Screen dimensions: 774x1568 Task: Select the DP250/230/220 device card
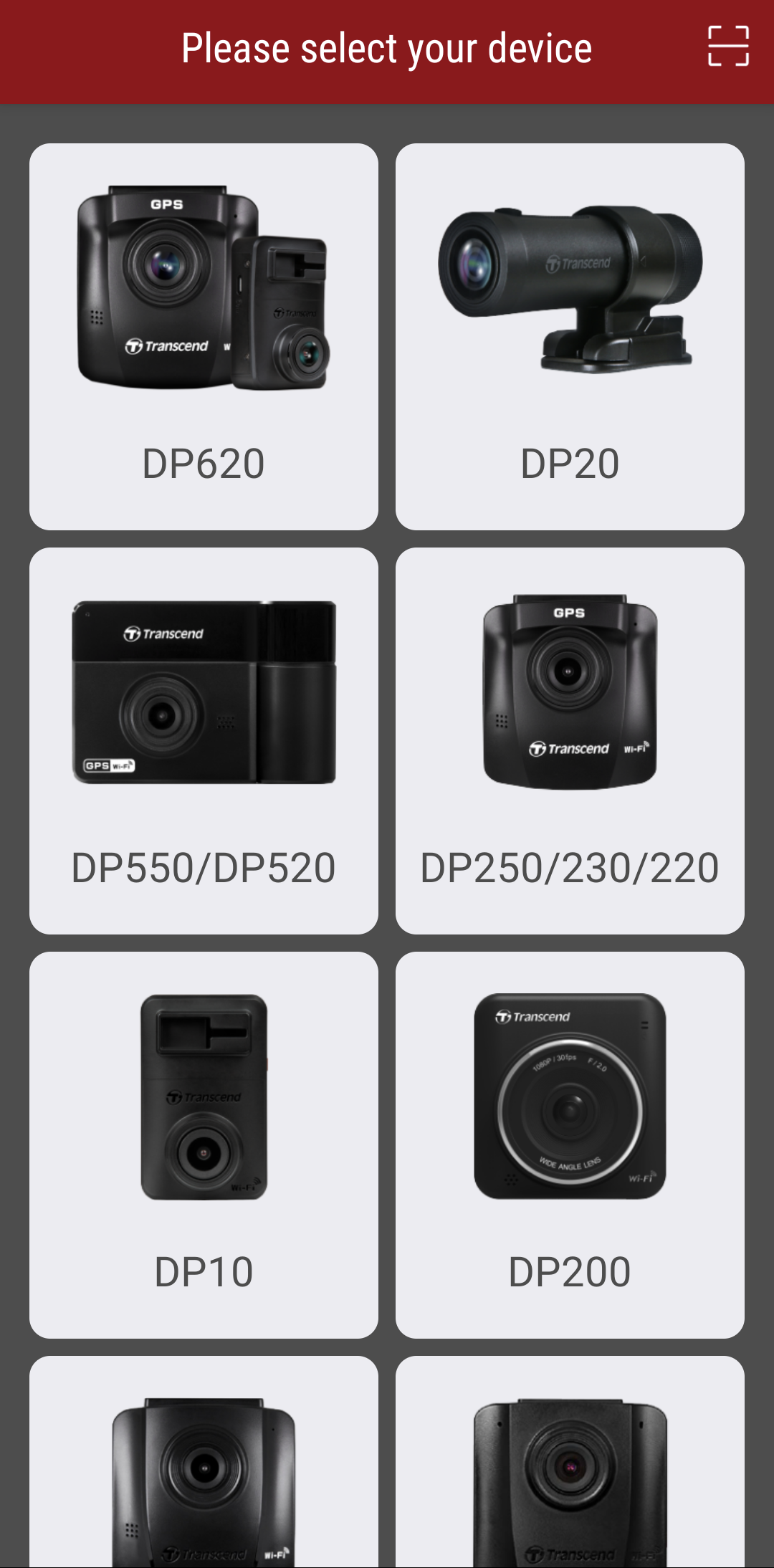(x=570, y=741)
